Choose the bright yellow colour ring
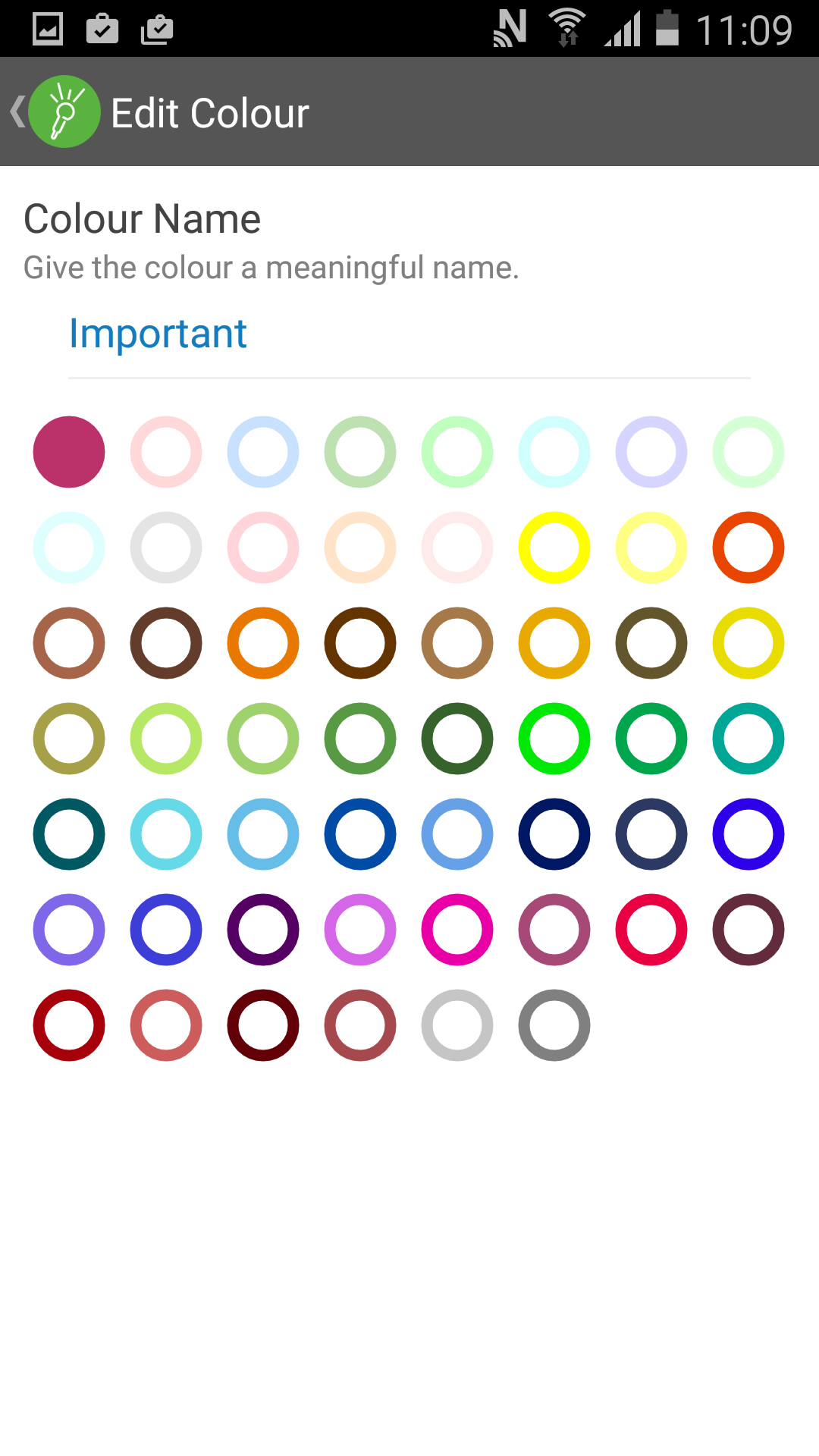819x1456 pixels. (554, 548)
